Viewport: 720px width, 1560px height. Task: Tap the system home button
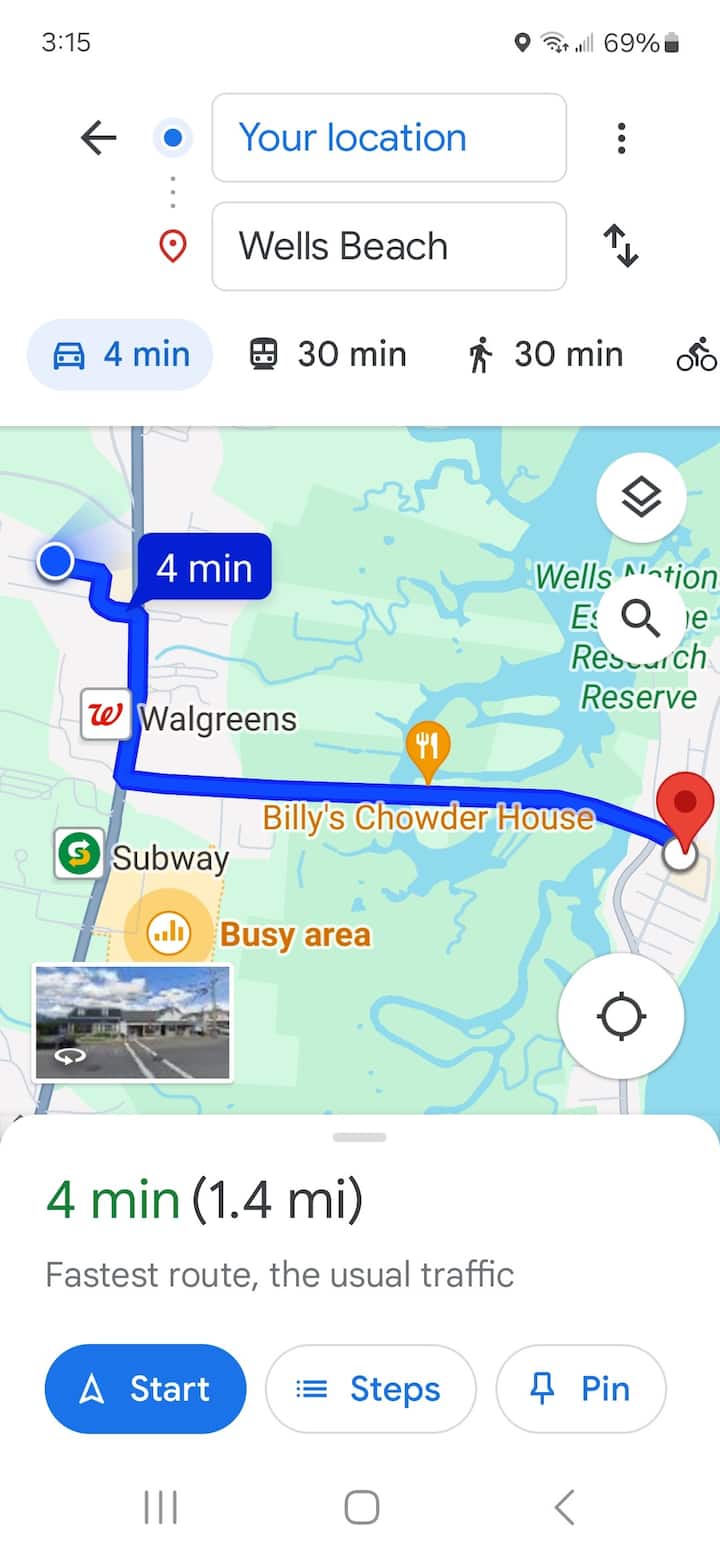click(361, 1507)
